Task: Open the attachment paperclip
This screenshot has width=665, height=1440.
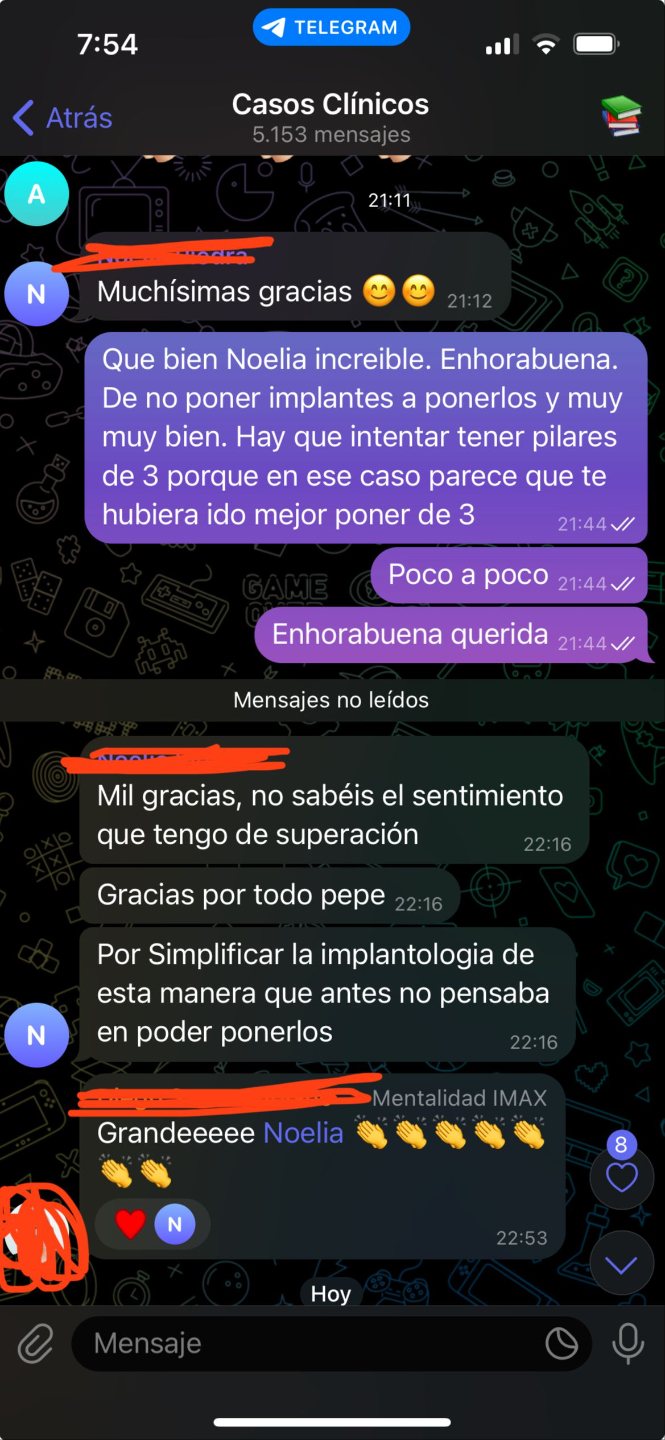Action: 36,1343
